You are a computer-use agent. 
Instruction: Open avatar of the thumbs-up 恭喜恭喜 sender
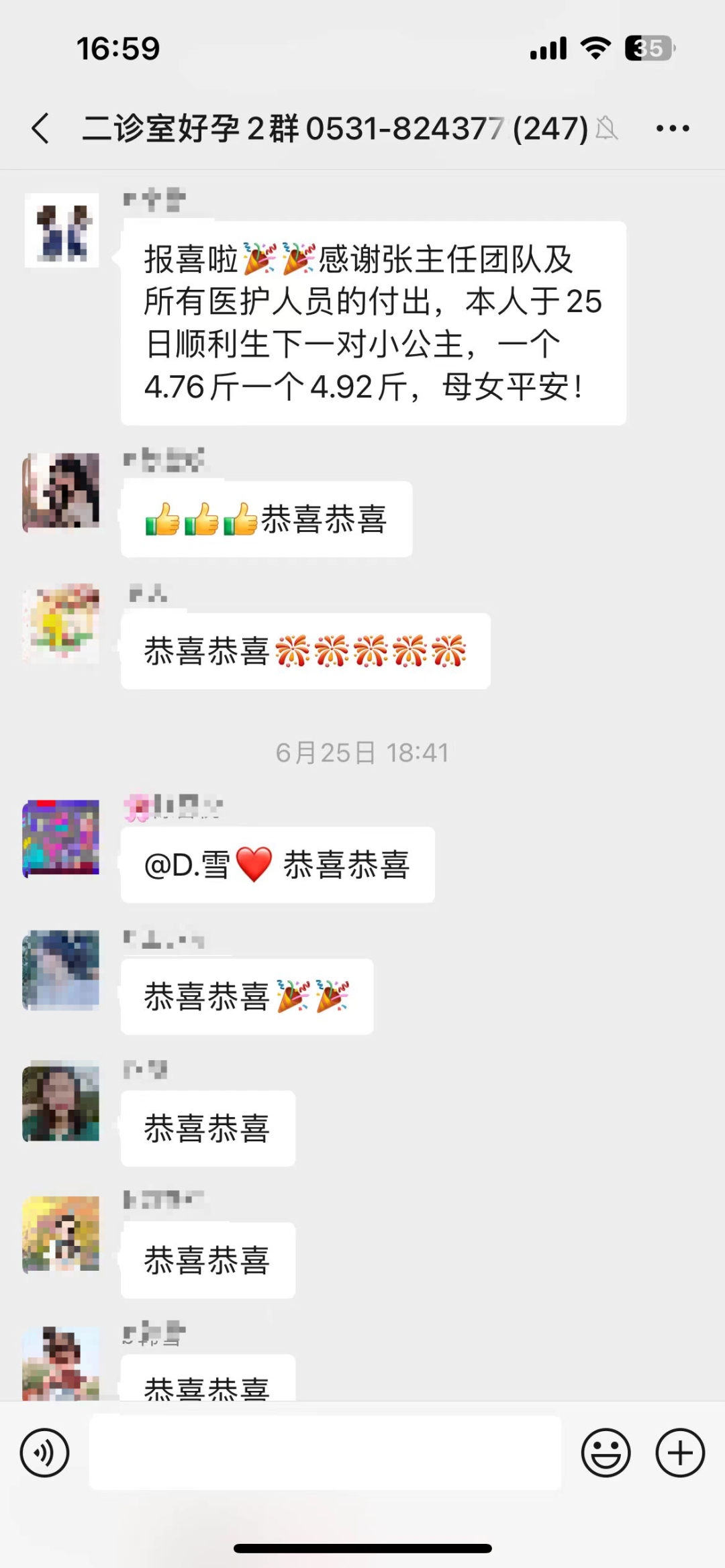(x=62, y=492)
